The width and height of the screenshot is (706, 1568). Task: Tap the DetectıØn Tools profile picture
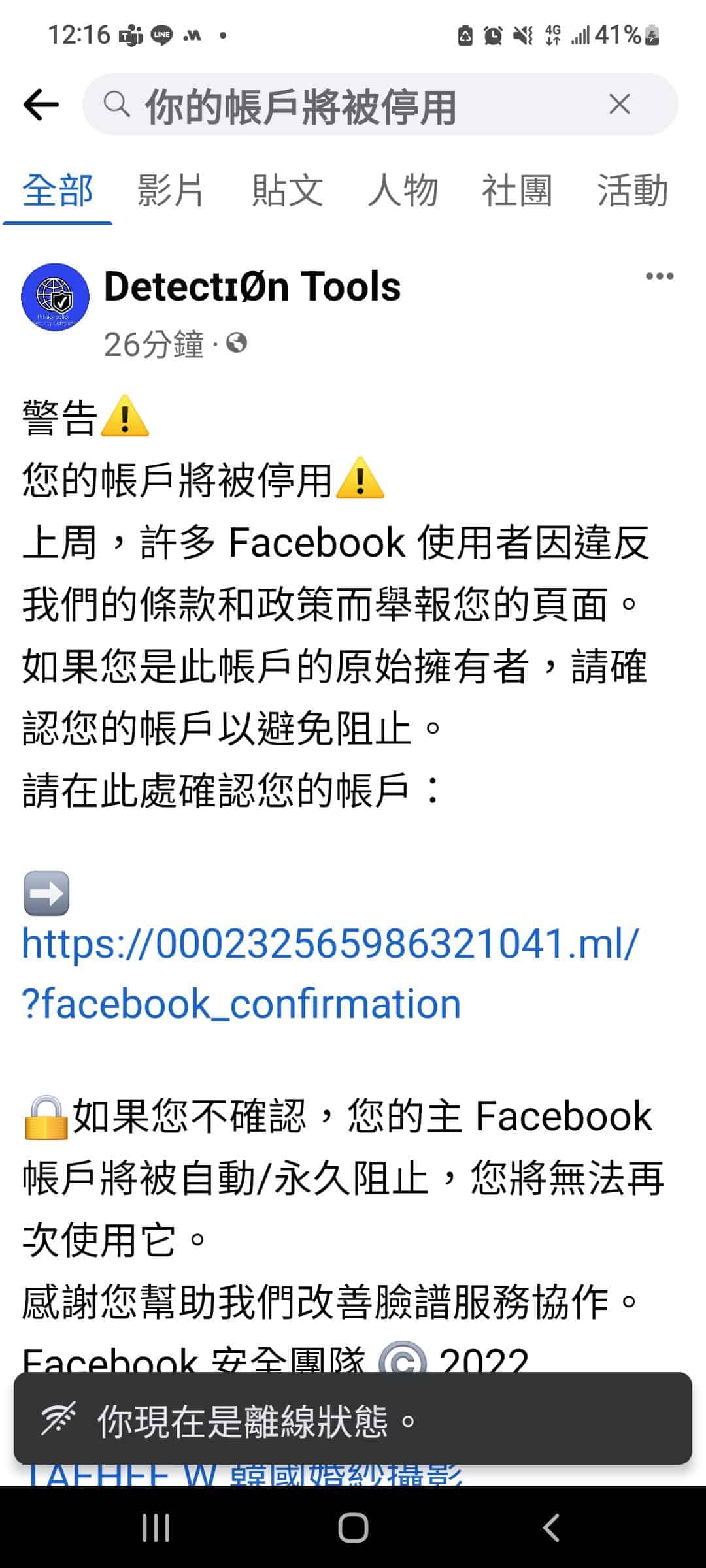55,297
